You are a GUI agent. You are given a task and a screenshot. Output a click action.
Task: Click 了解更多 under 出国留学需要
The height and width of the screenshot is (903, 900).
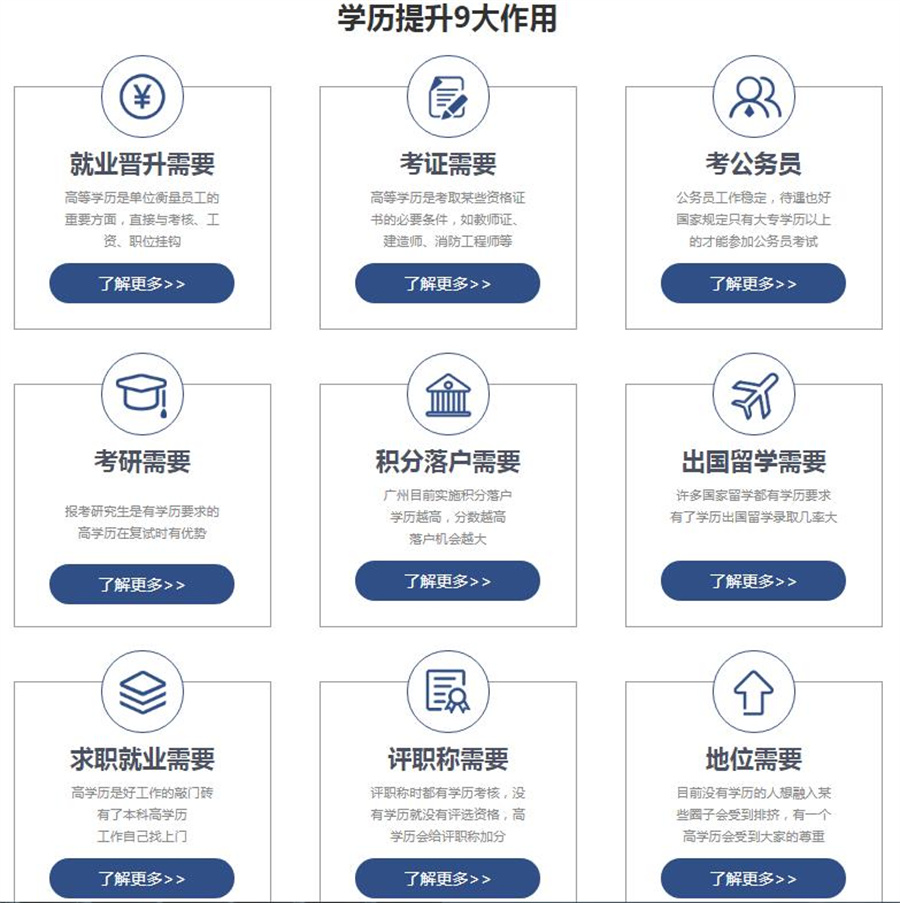752,581
